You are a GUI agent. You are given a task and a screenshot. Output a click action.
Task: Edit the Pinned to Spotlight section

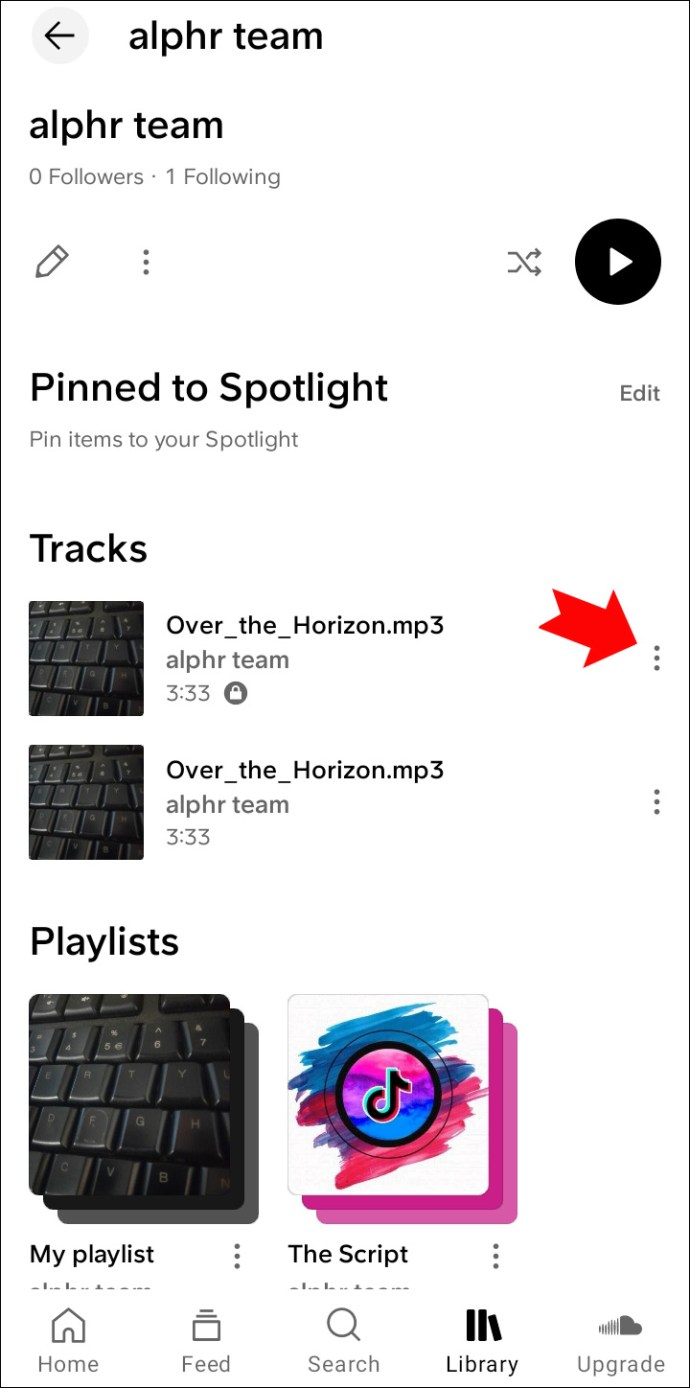(x=639, y=393)
